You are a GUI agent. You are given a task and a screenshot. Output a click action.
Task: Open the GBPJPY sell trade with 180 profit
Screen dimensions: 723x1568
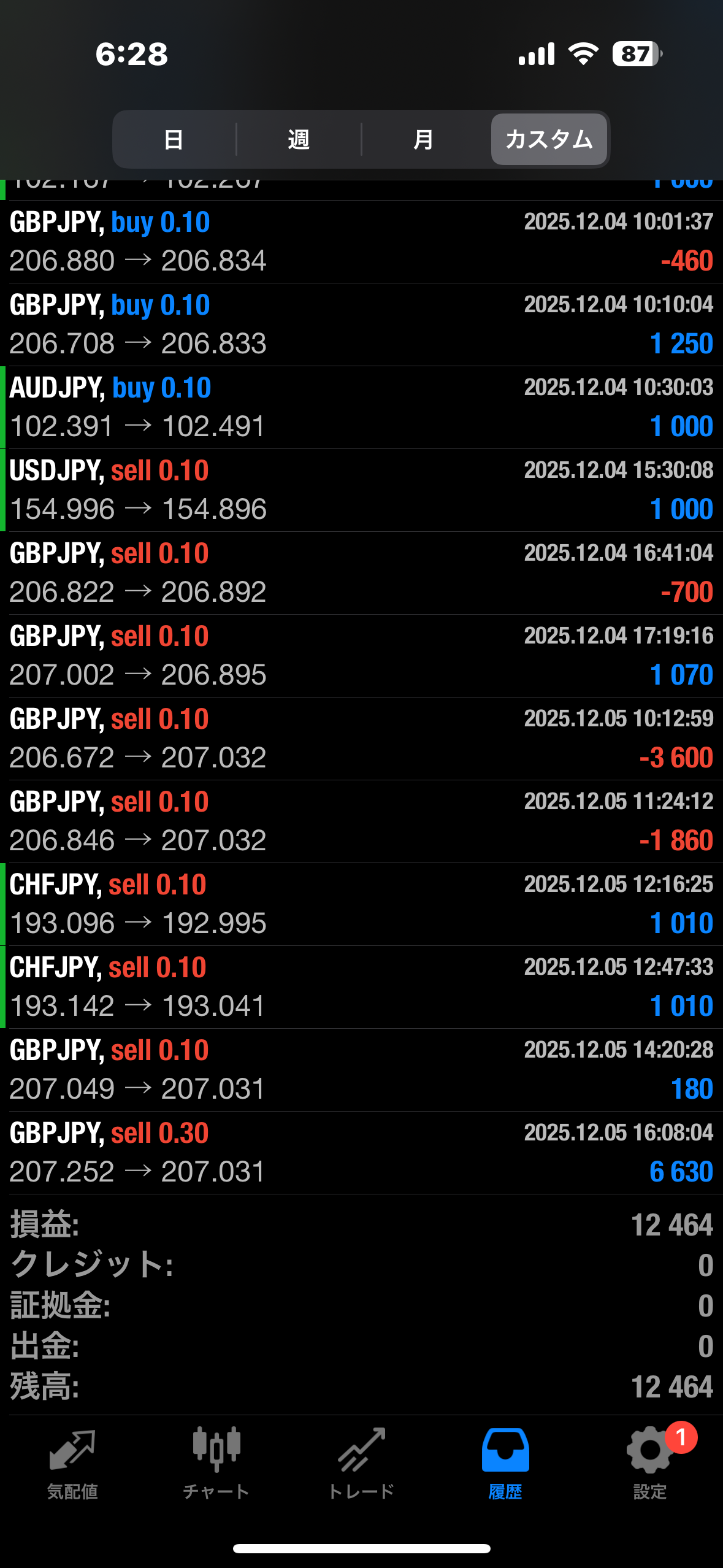click(x=361, y=1070)
